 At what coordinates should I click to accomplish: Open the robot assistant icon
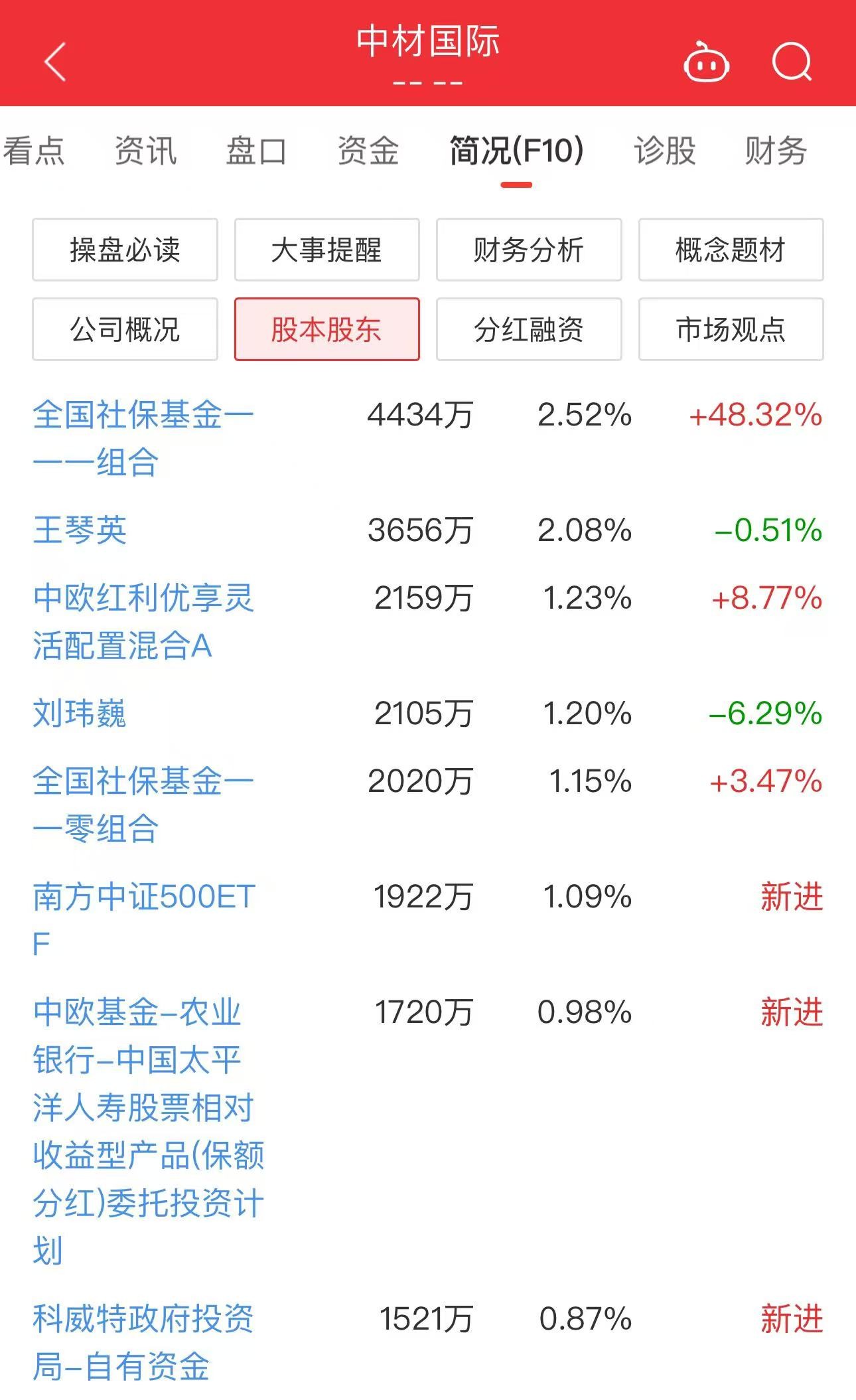pyautogui.click(x=706, y=62)
